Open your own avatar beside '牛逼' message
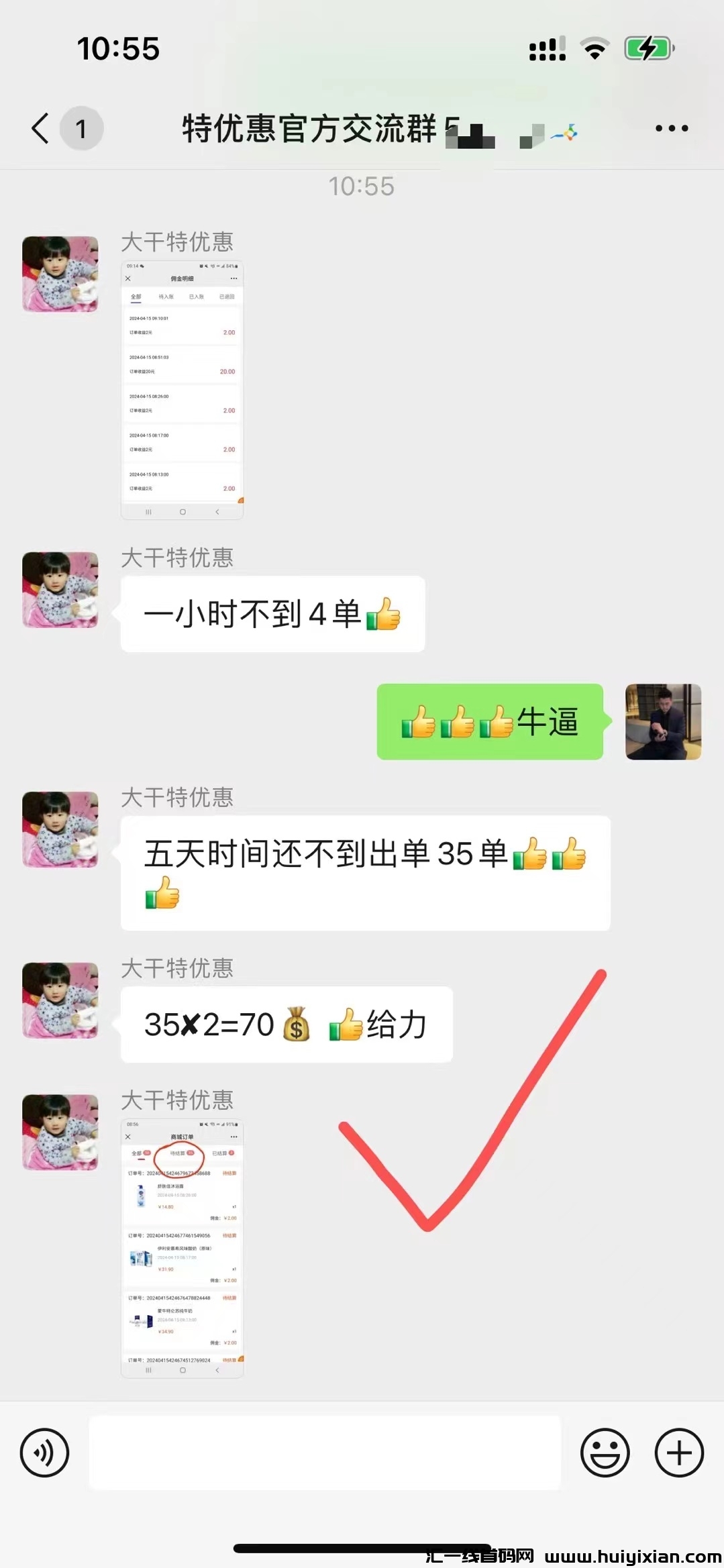The height and width of the screenshot is (1568, 724). [x=663, y=722]
